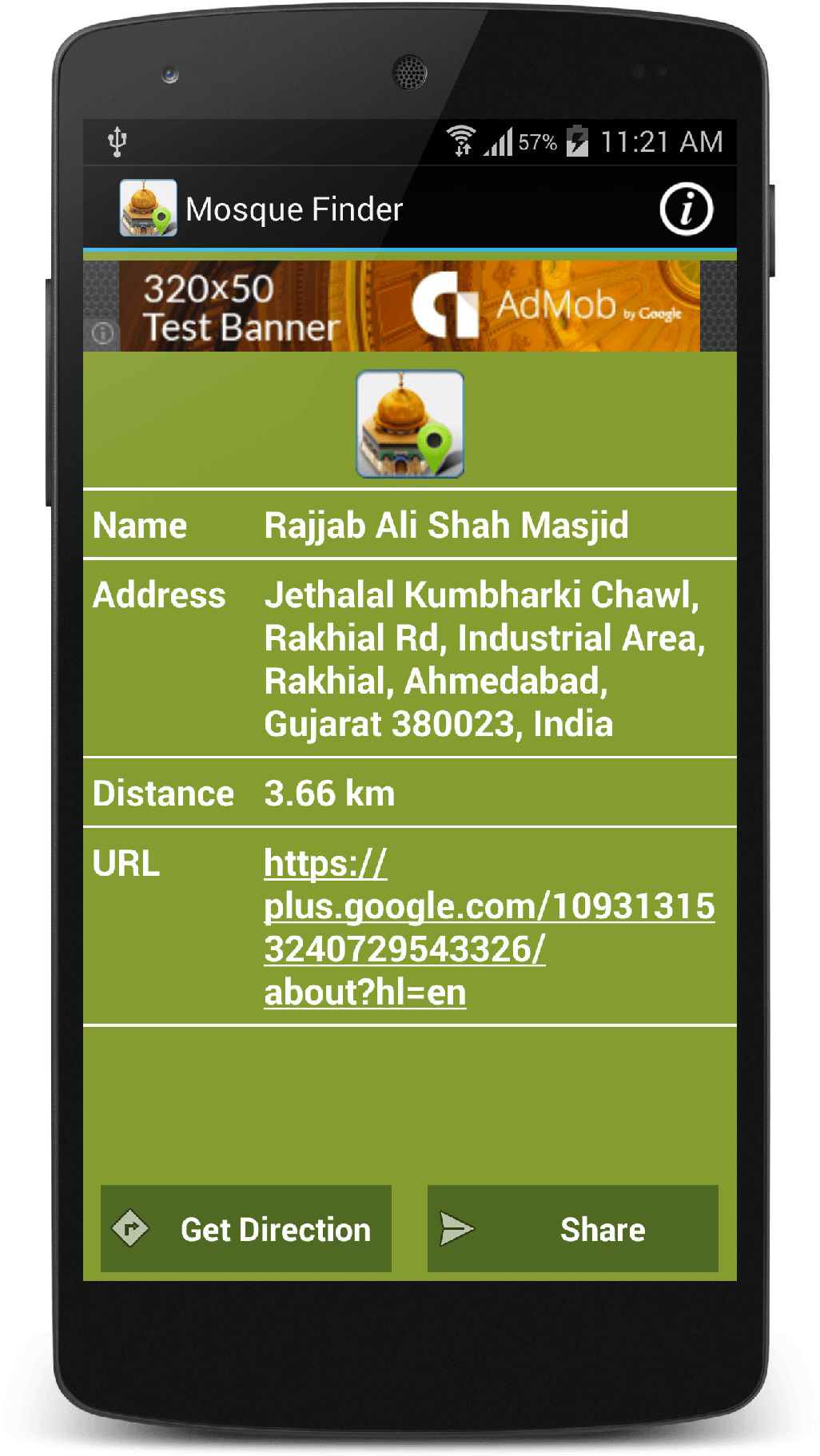Open the AdMob test banner
Image resolution: width=820 pixels, height=1456 pixels.
409,307
